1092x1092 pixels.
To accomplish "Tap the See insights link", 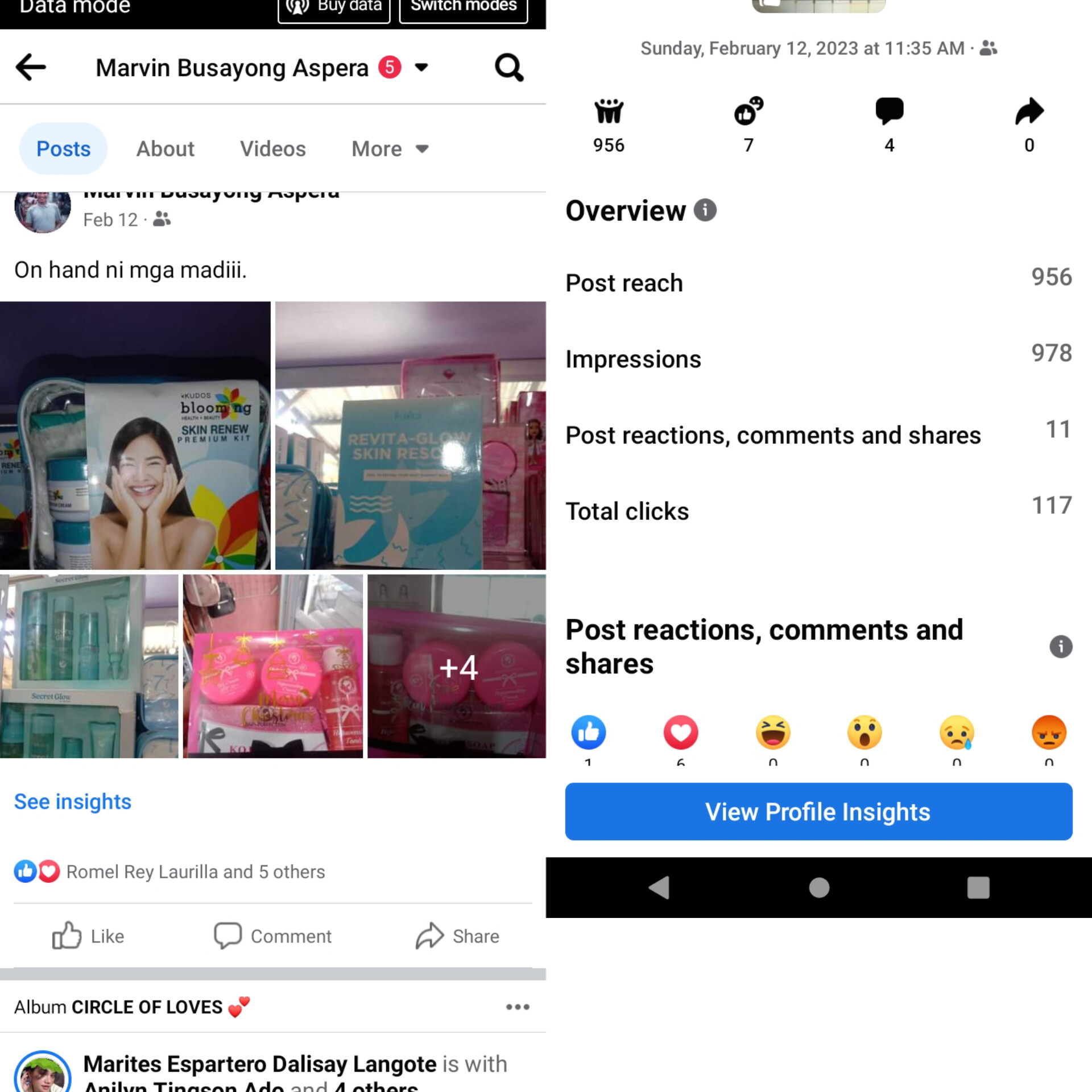I will [x=73, y=802].
